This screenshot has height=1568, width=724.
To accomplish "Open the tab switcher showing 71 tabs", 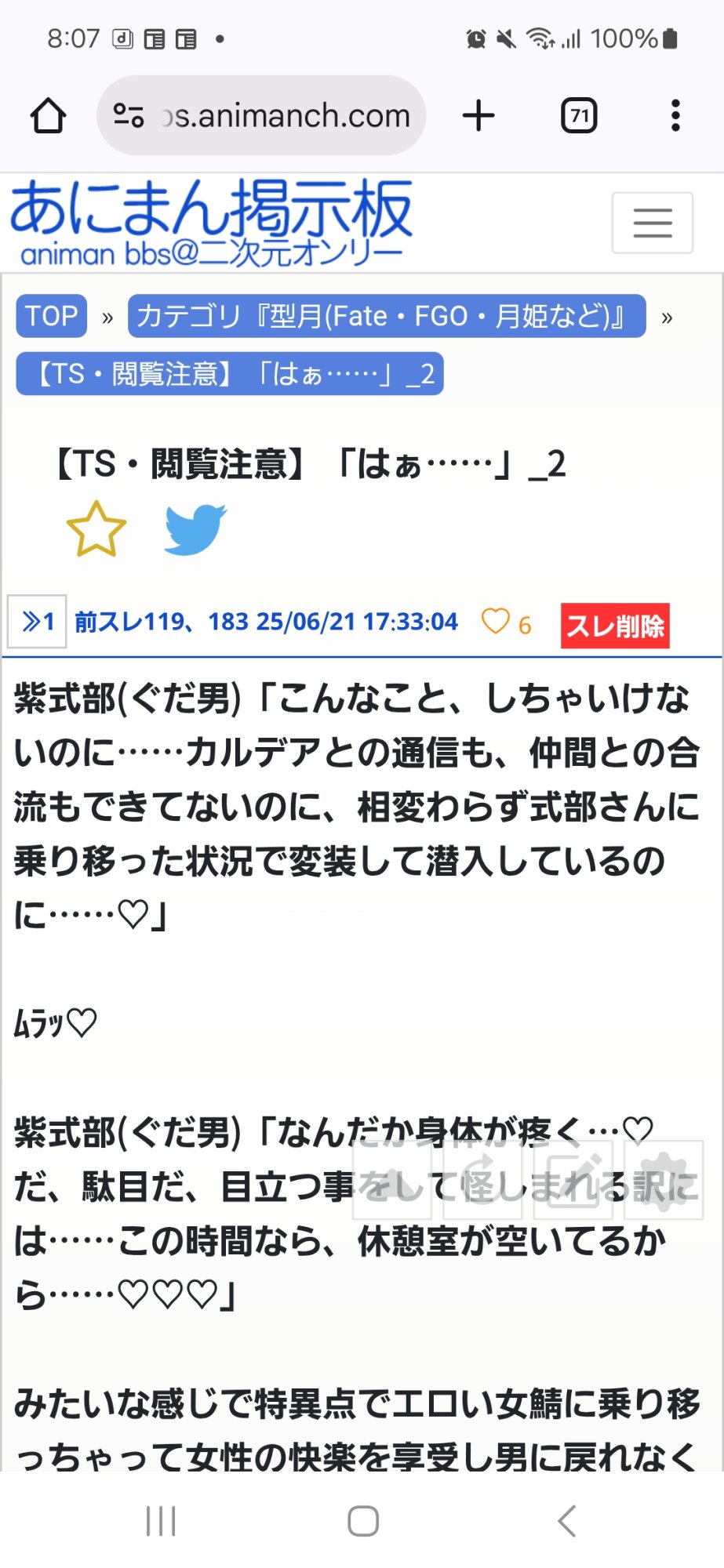I will click(579, 115).
